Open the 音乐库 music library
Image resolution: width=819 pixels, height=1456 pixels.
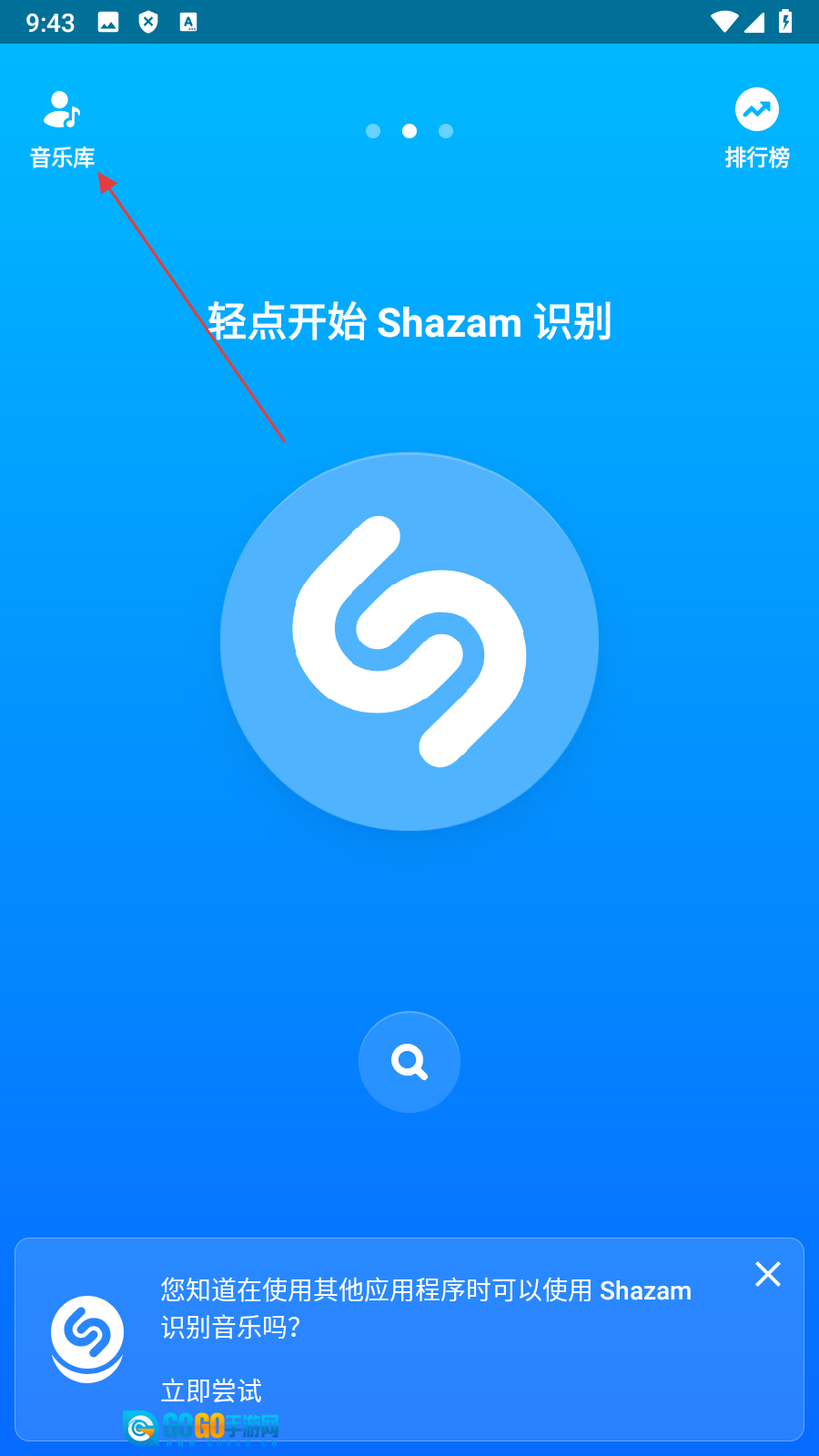[62, 129]
